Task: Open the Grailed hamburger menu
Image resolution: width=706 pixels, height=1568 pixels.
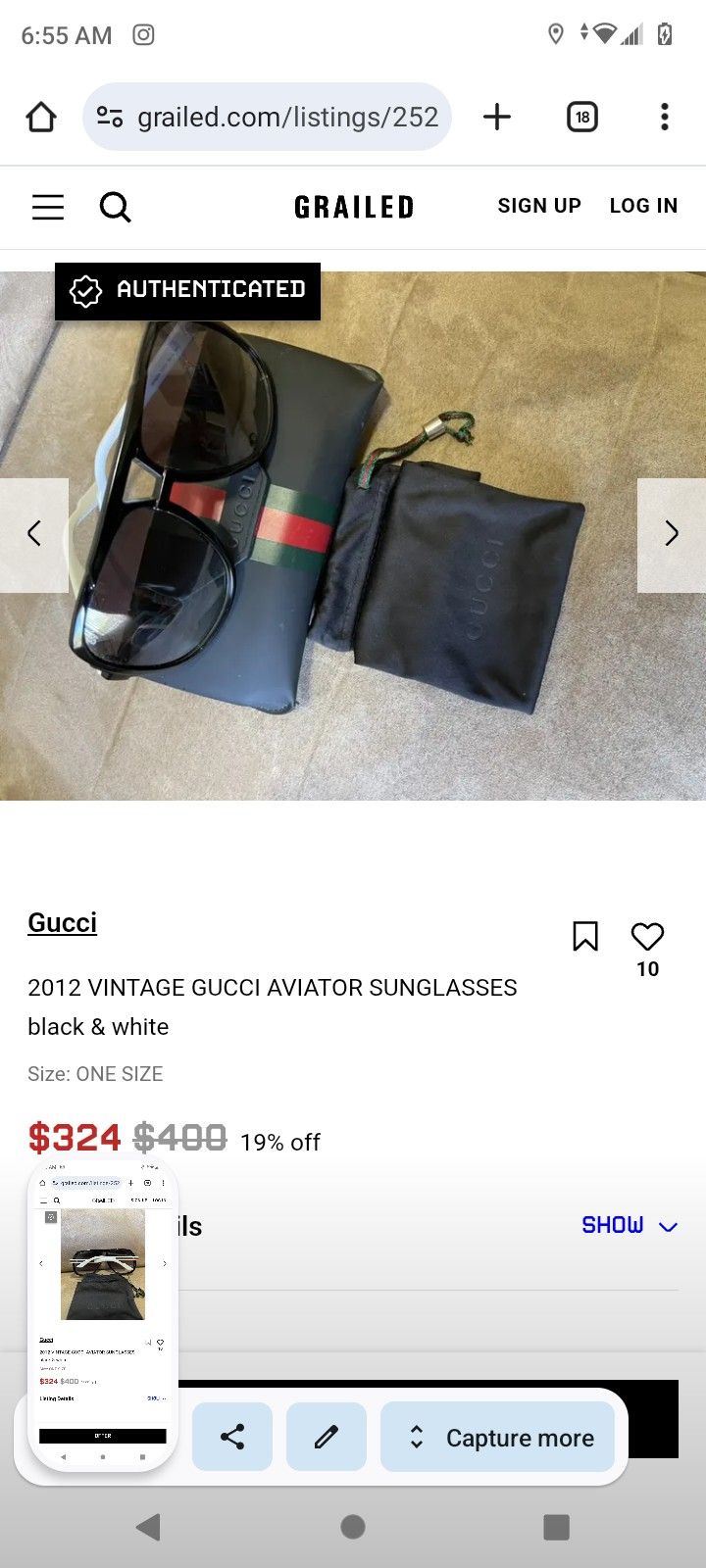Action: point(48,207)
